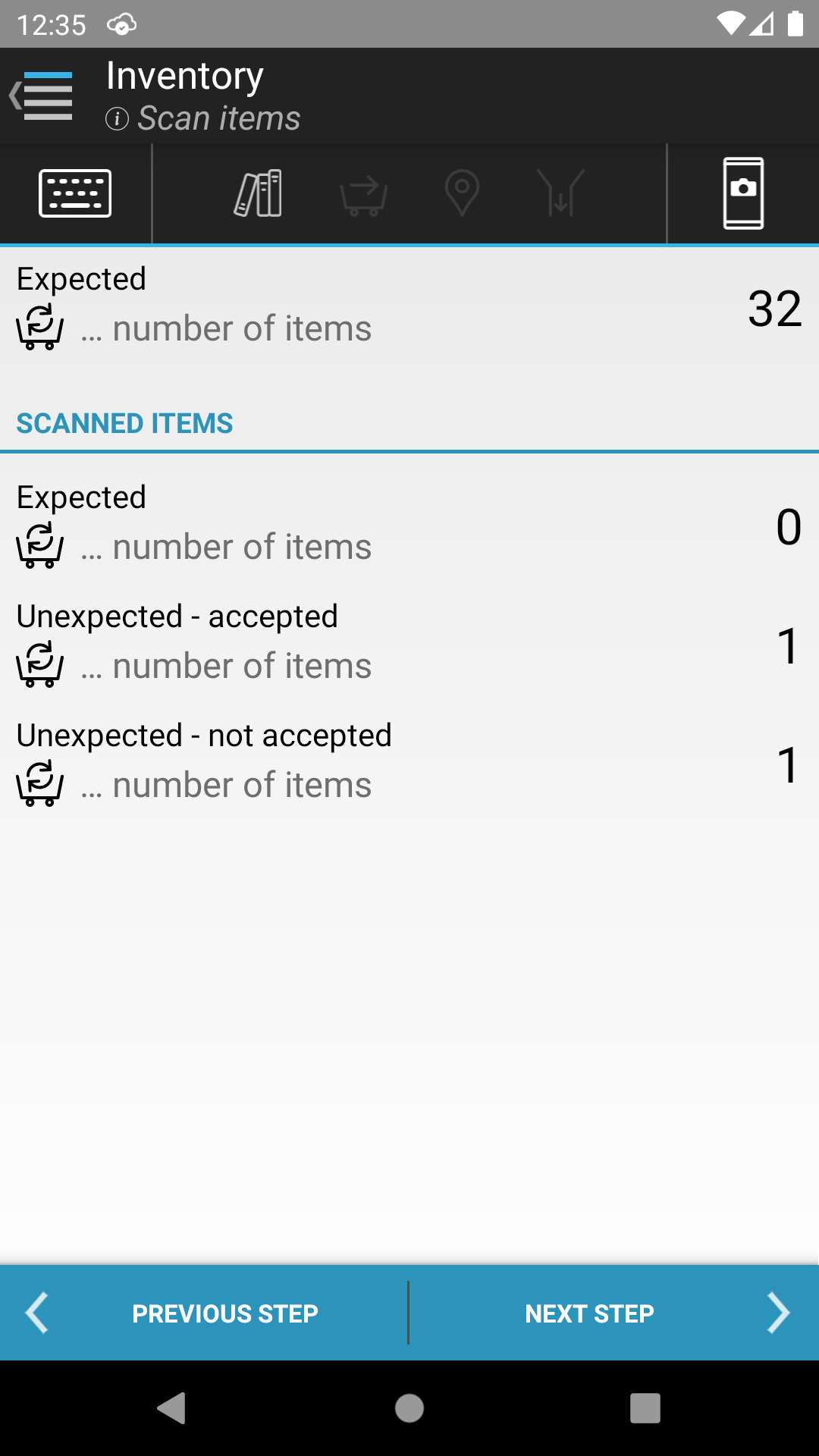Image resolution: width=819 pixels, height=1456 pixels.
Task: Open the keyboard input mode
Action: coord(75,193)
